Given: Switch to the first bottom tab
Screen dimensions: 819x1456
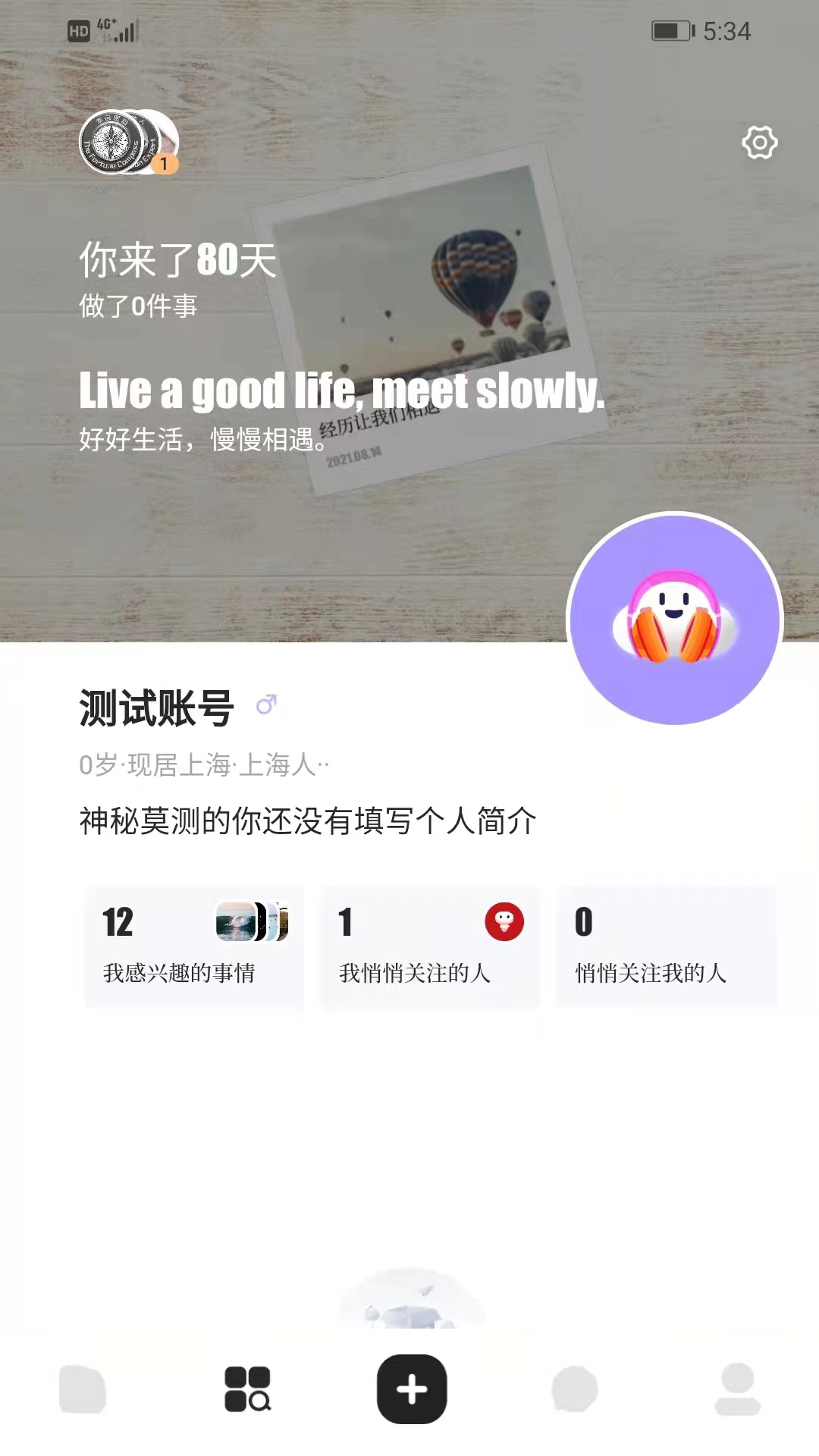Looking at the screenshot, I should [83, 1389].
